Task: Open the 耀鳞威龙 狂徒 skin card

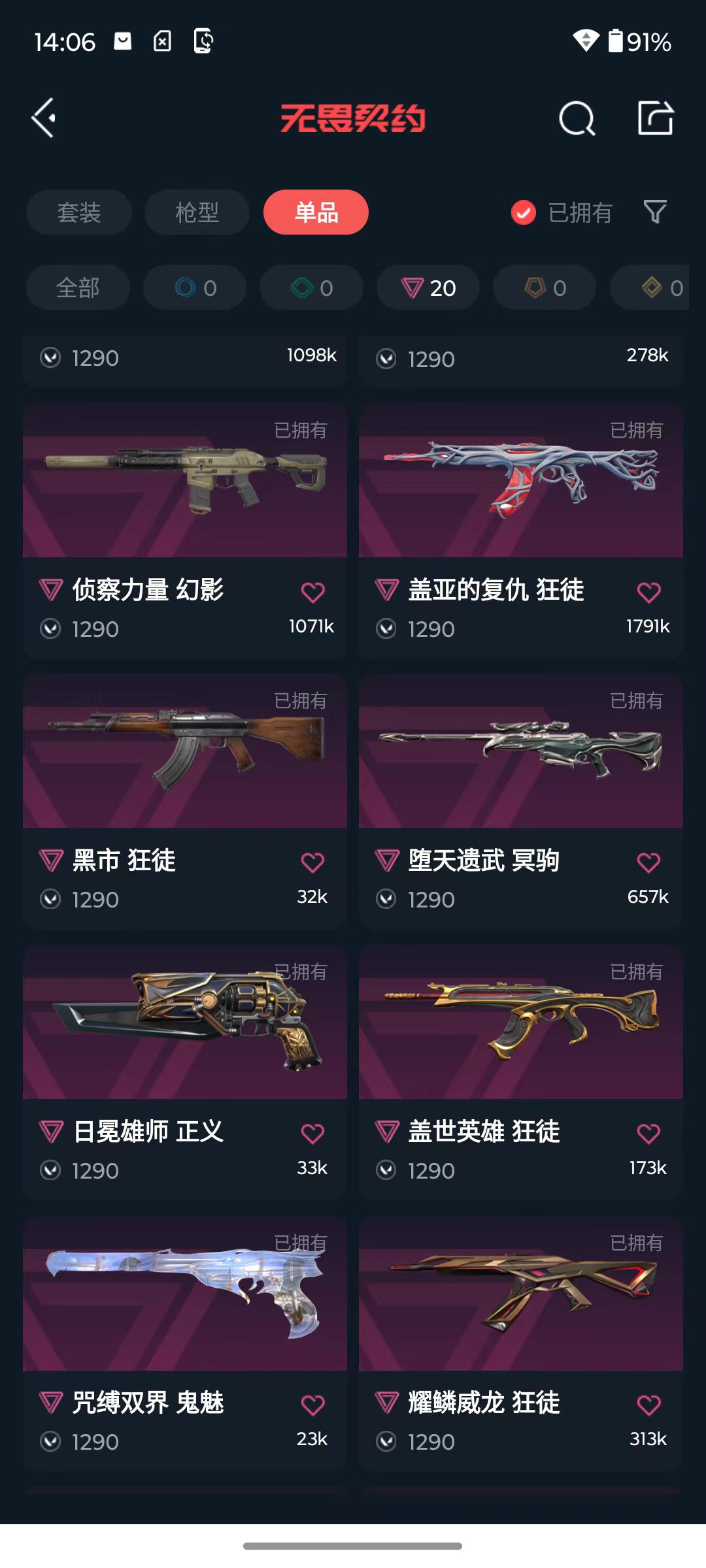Action: 521,1344
